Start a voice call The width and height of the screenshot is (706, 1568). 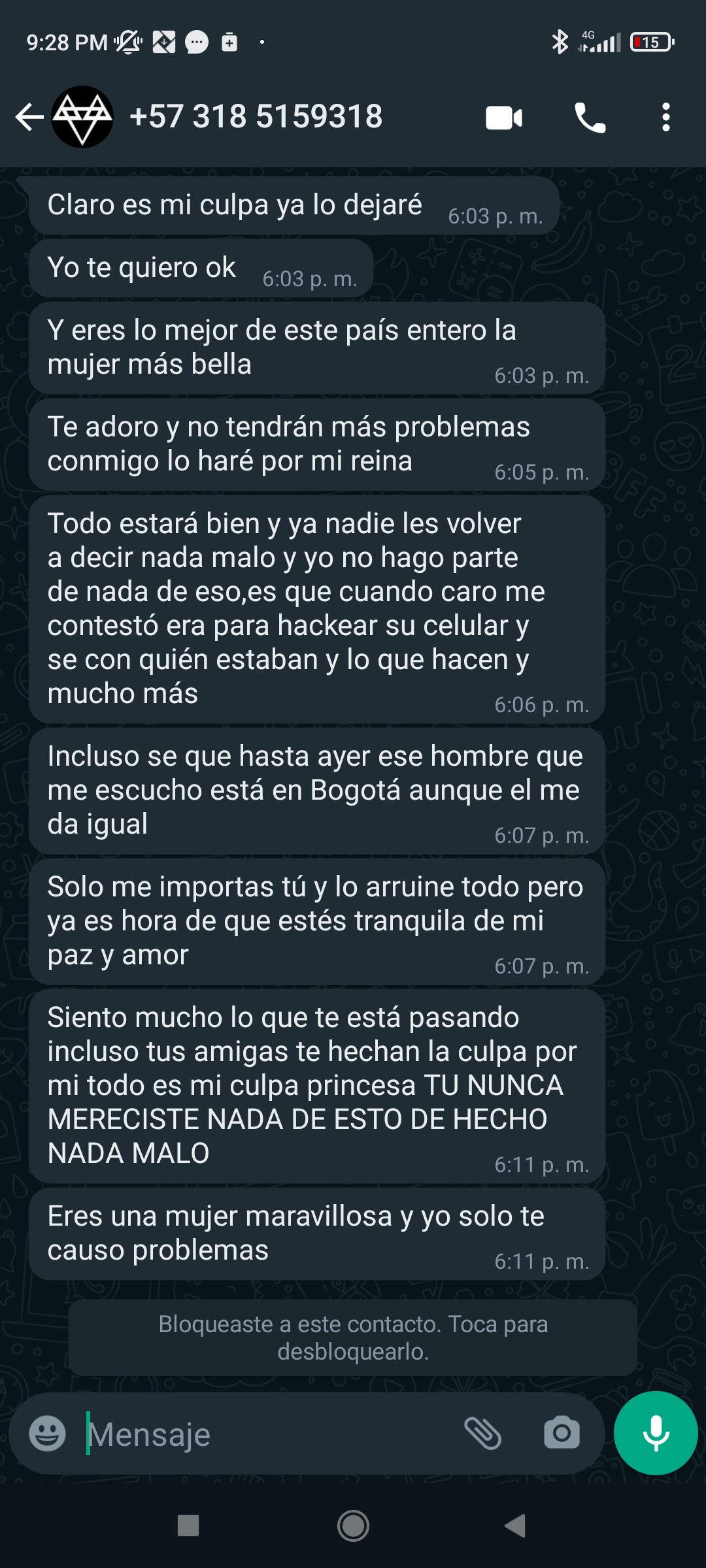[x=590, y=118]
